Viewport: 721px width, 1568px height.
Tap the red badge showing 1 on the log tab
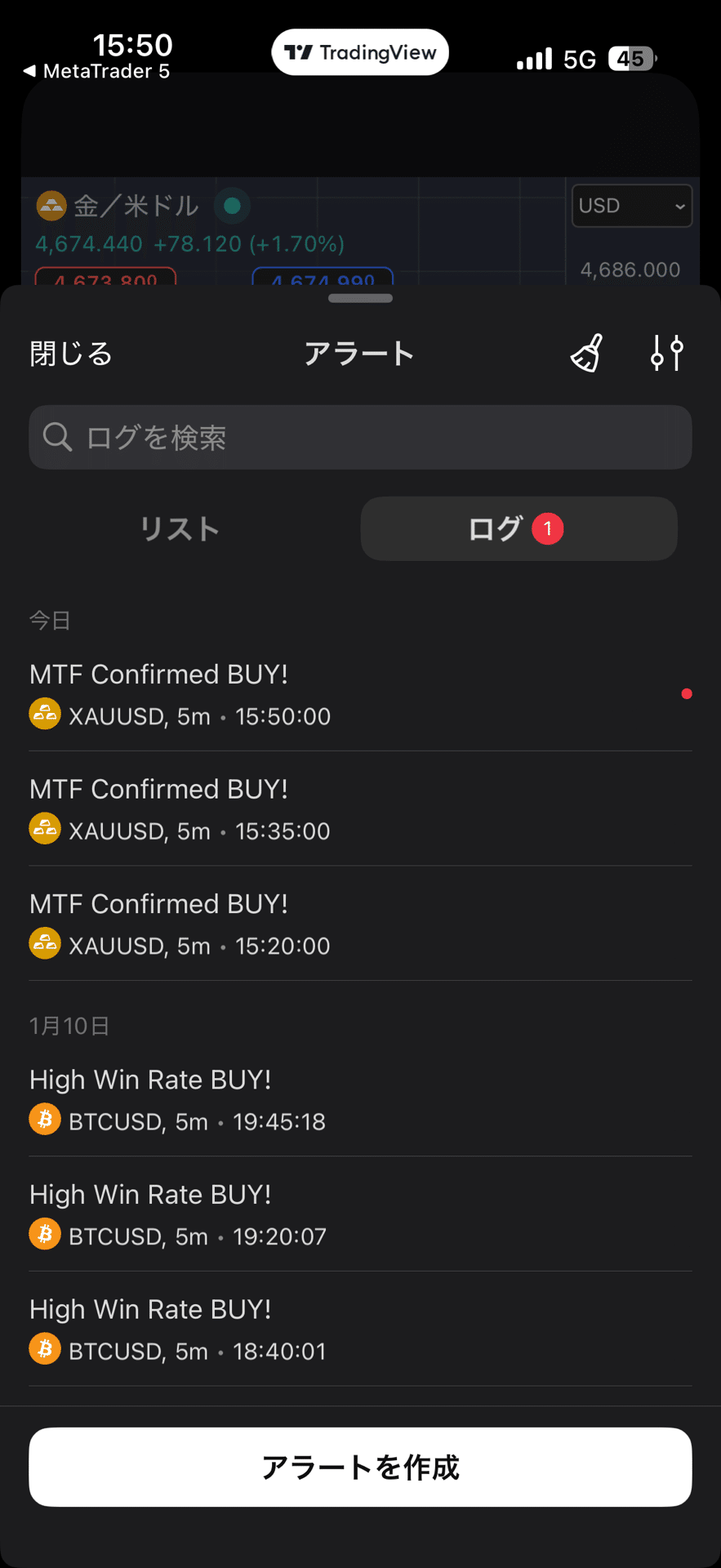coord(548,528)
